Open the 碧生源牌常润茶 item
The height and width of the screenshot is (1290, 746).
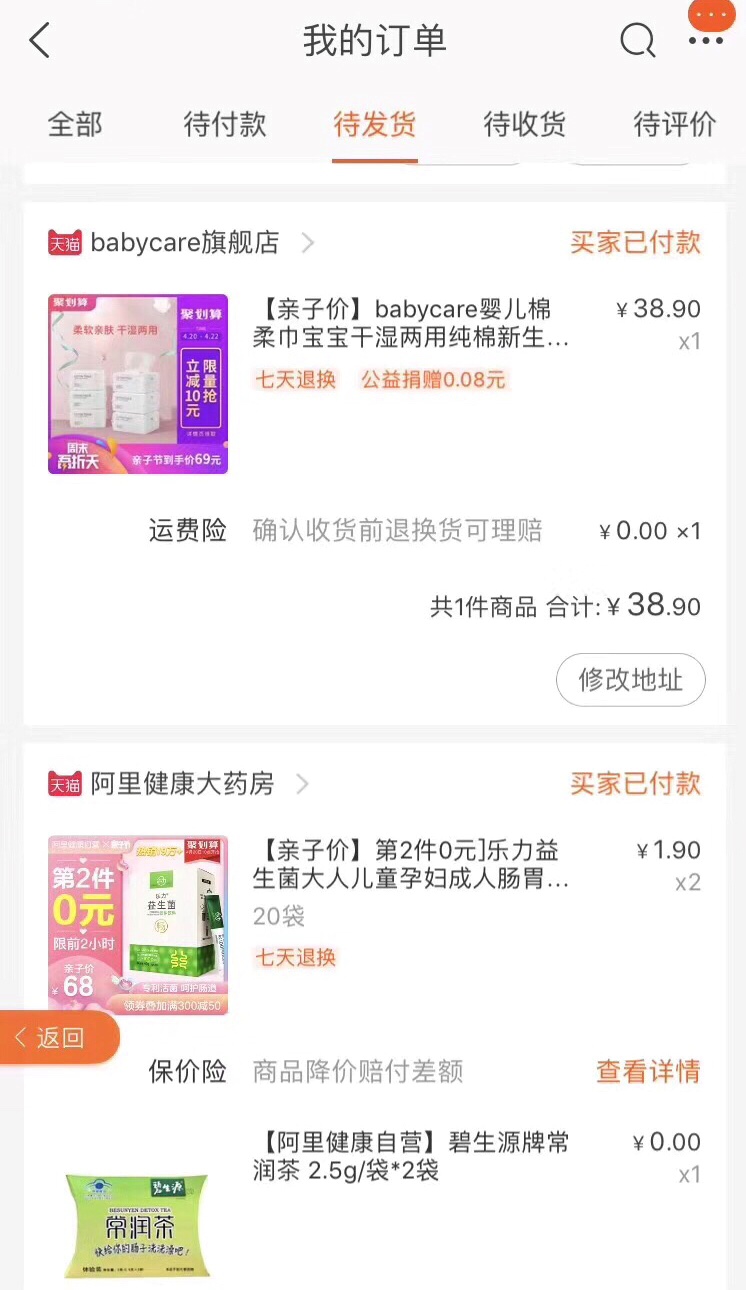pyautogui.click(x=410, y=1156)
